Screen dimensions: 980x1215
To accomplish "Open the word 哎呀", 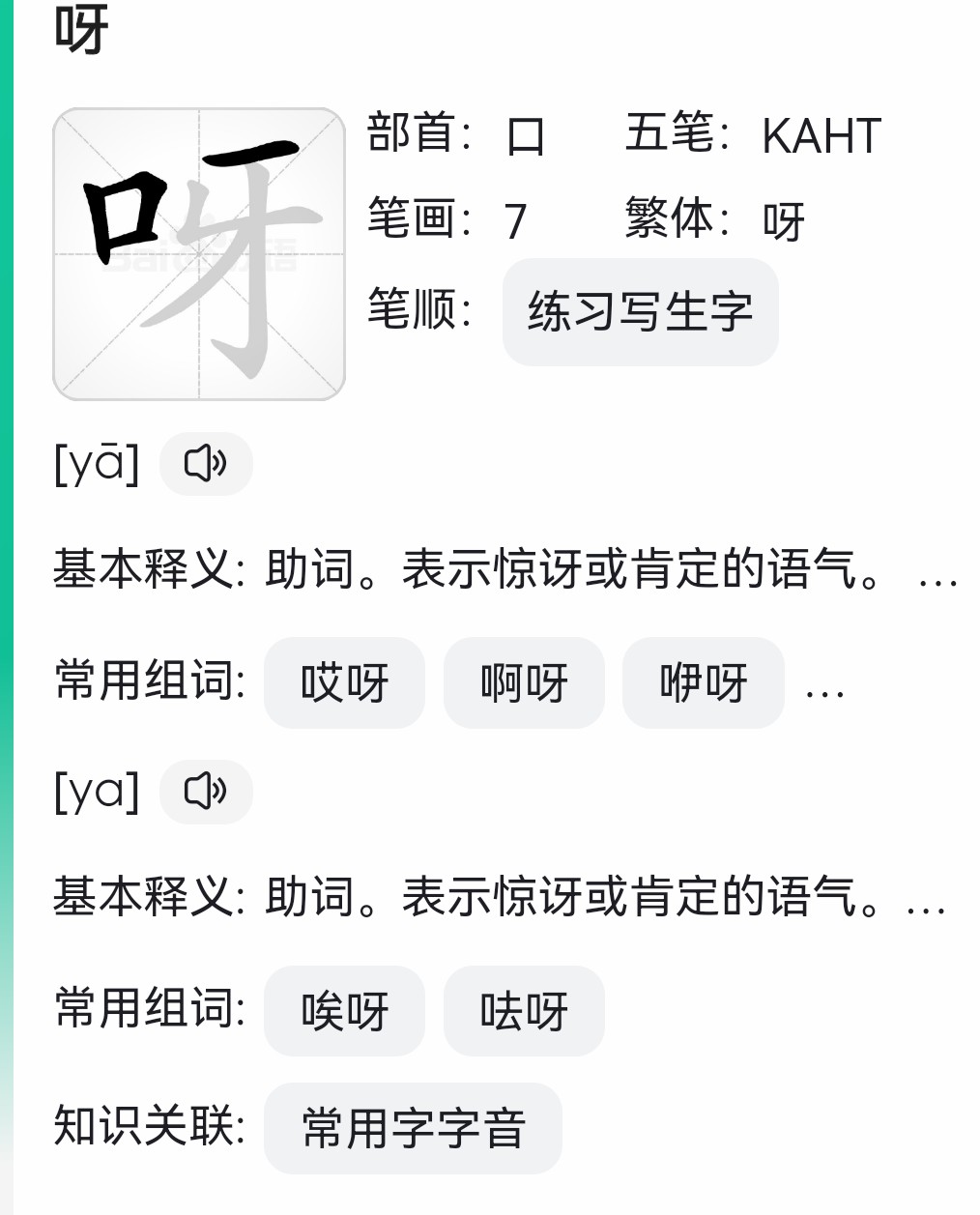I will coord(344,682).
